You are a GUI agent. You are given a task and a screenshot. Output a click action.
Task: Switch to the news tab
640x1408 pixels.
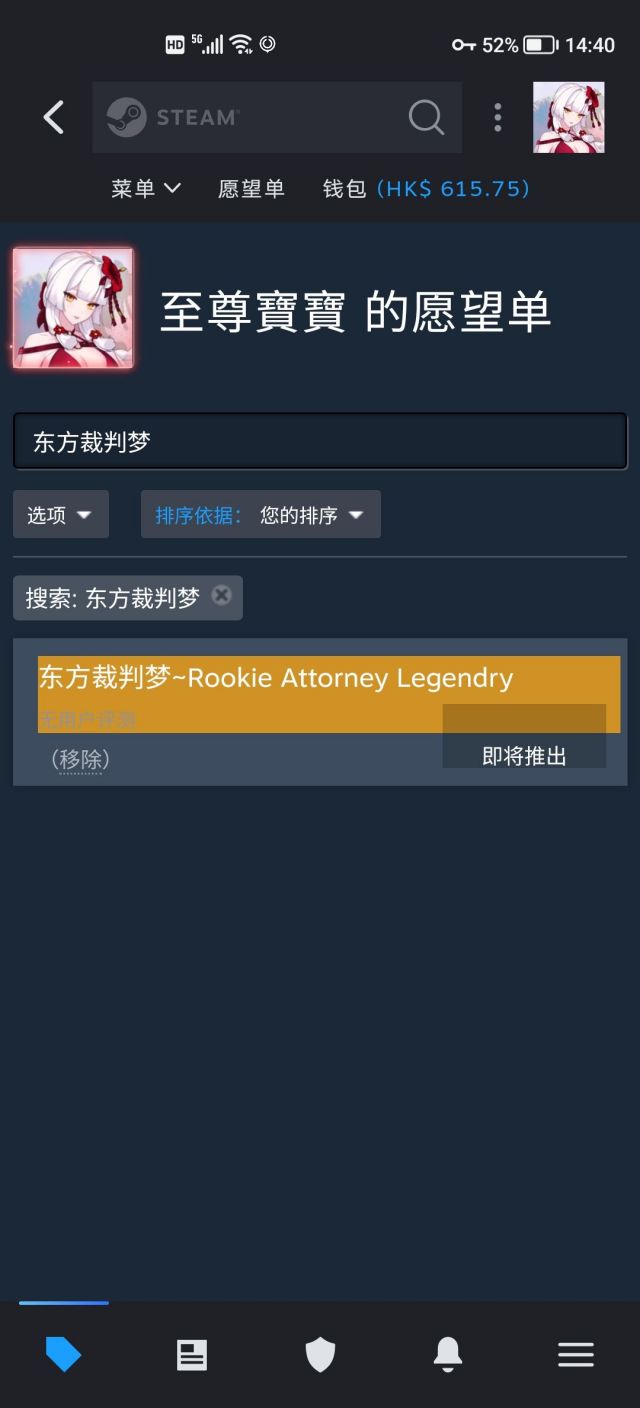191,1355
